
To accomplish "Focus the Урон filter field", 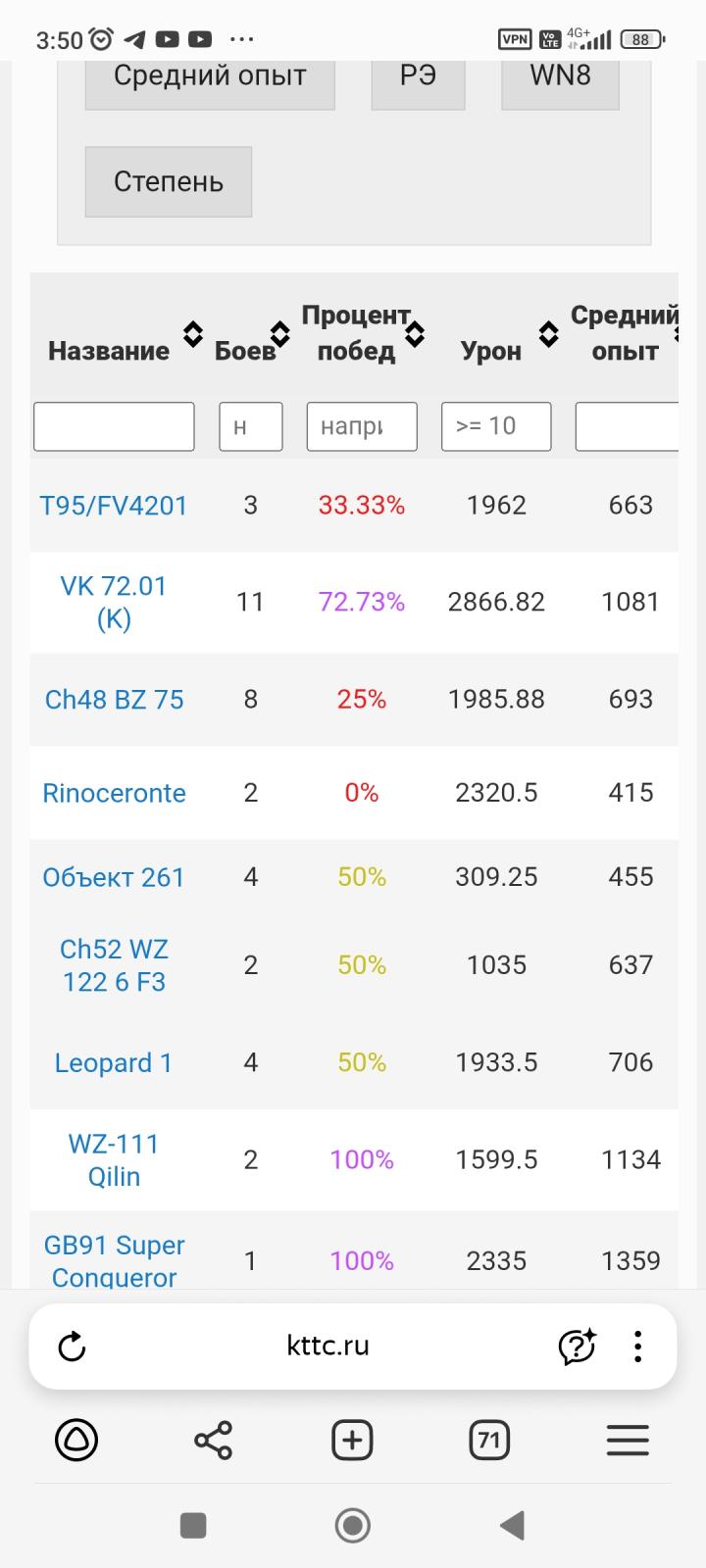I will pyautogui.click(x=496, y=426).
